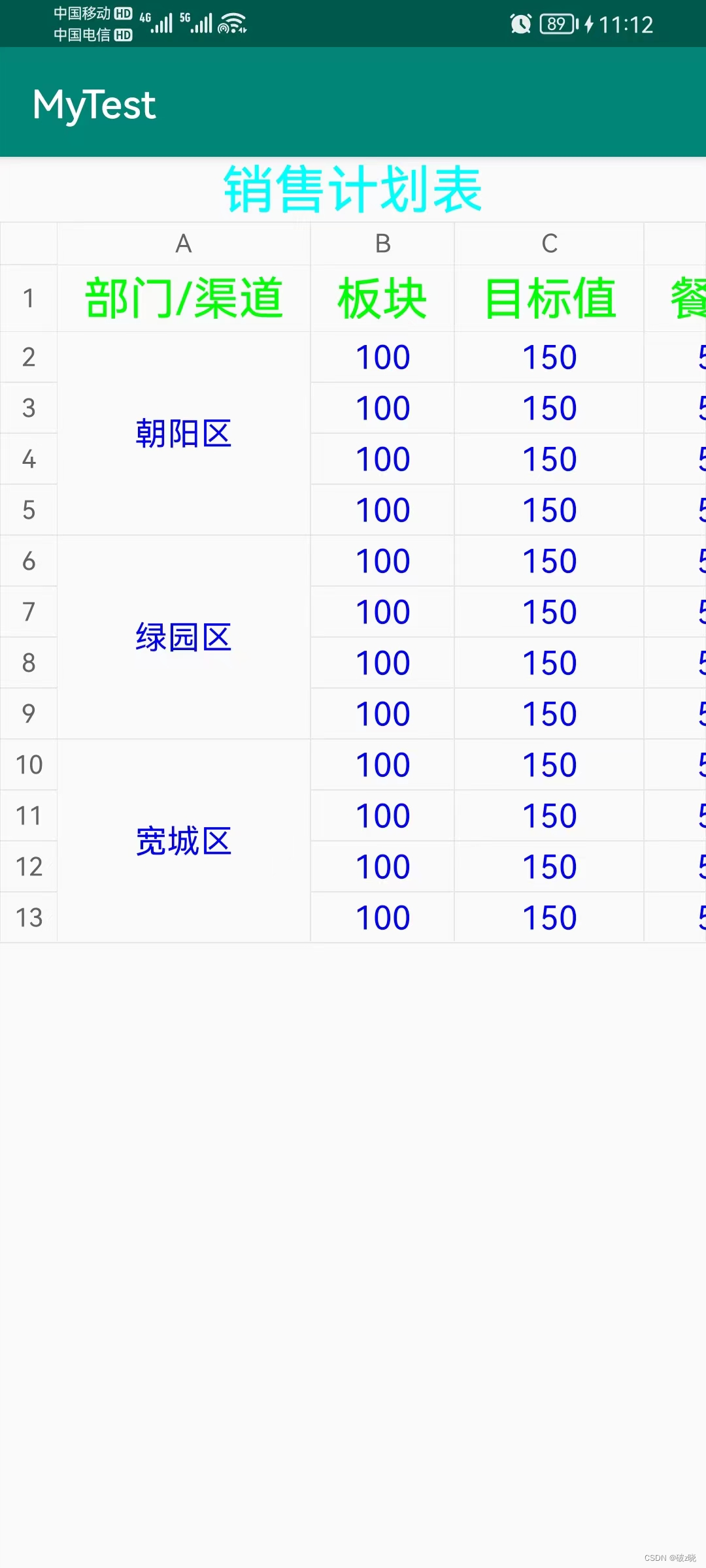Image resolution: width=706 pixels, height=1568 pixels.
Task: Select row number 13 header
Action: 29,917
